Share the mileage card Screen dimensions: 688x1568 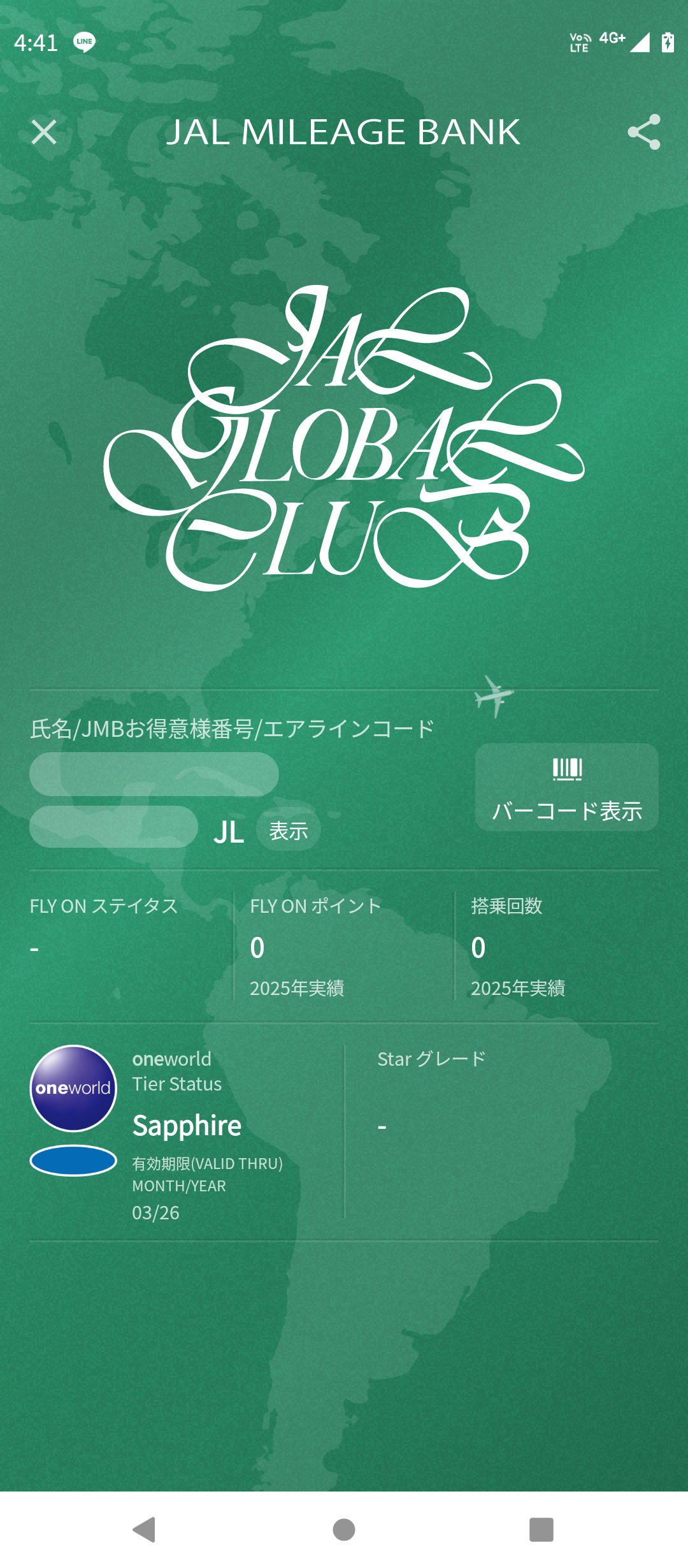(x=644, y=132)
